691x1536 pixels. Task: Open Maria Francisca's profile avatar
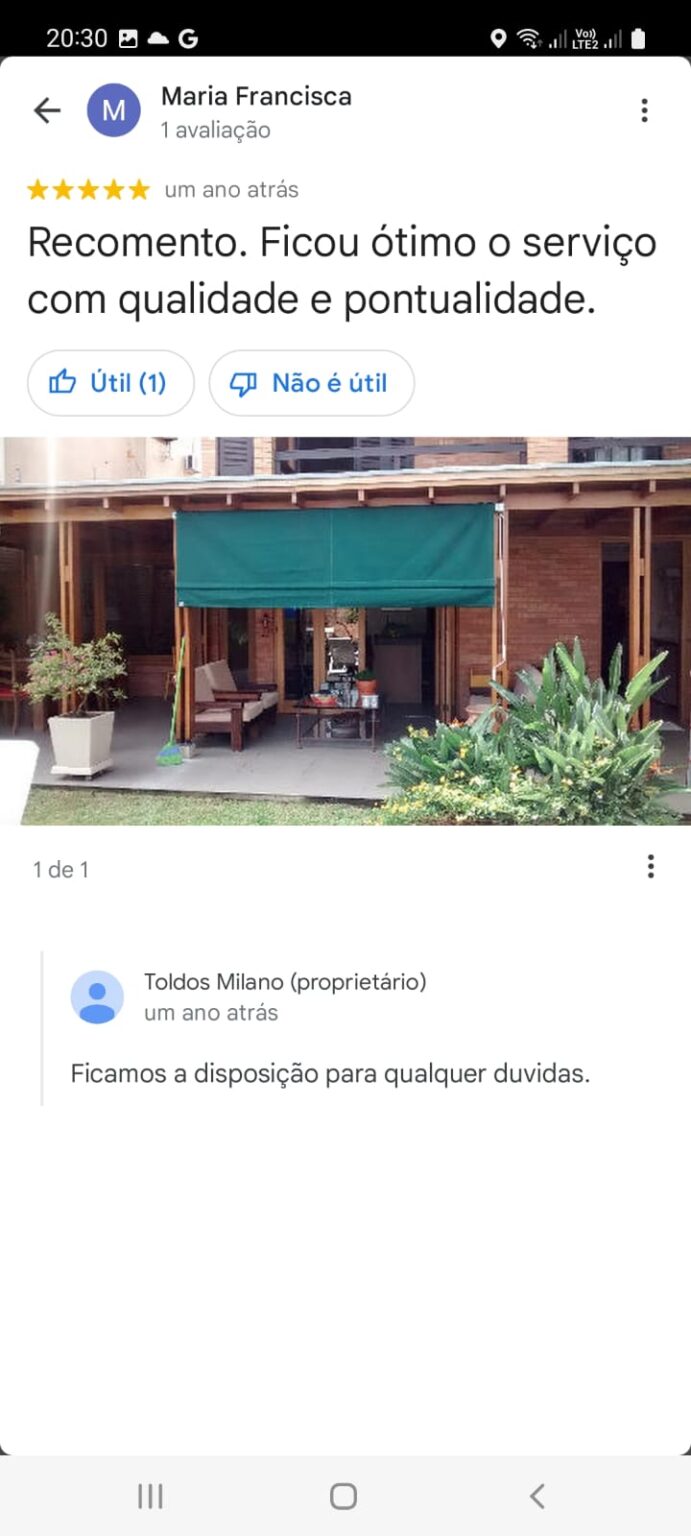pyautogui.click(x=114, y=110)
